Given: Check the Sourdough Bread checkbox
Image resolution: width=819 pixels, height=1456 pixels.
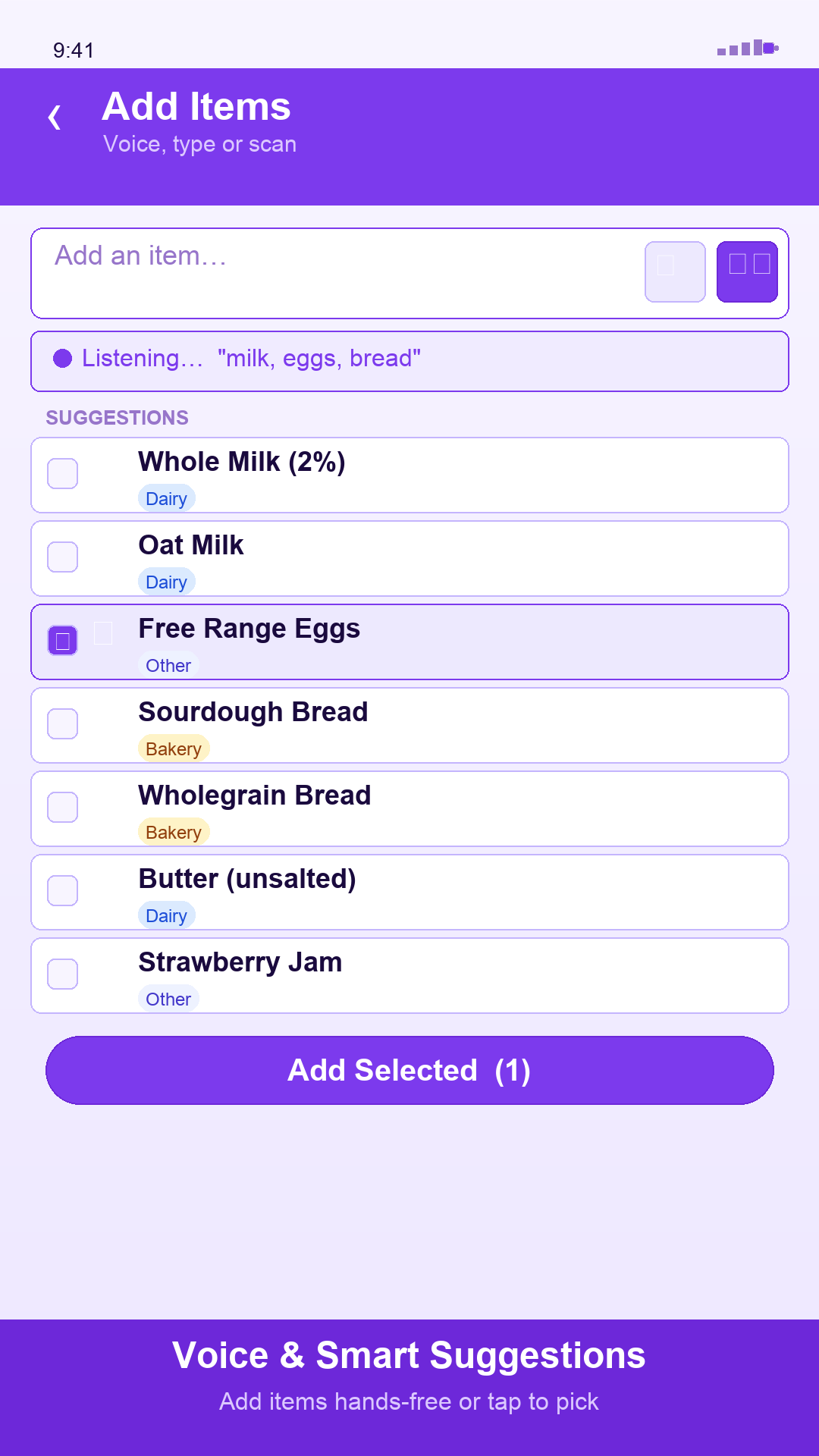Looking at the screenshot, I should 63,723.
